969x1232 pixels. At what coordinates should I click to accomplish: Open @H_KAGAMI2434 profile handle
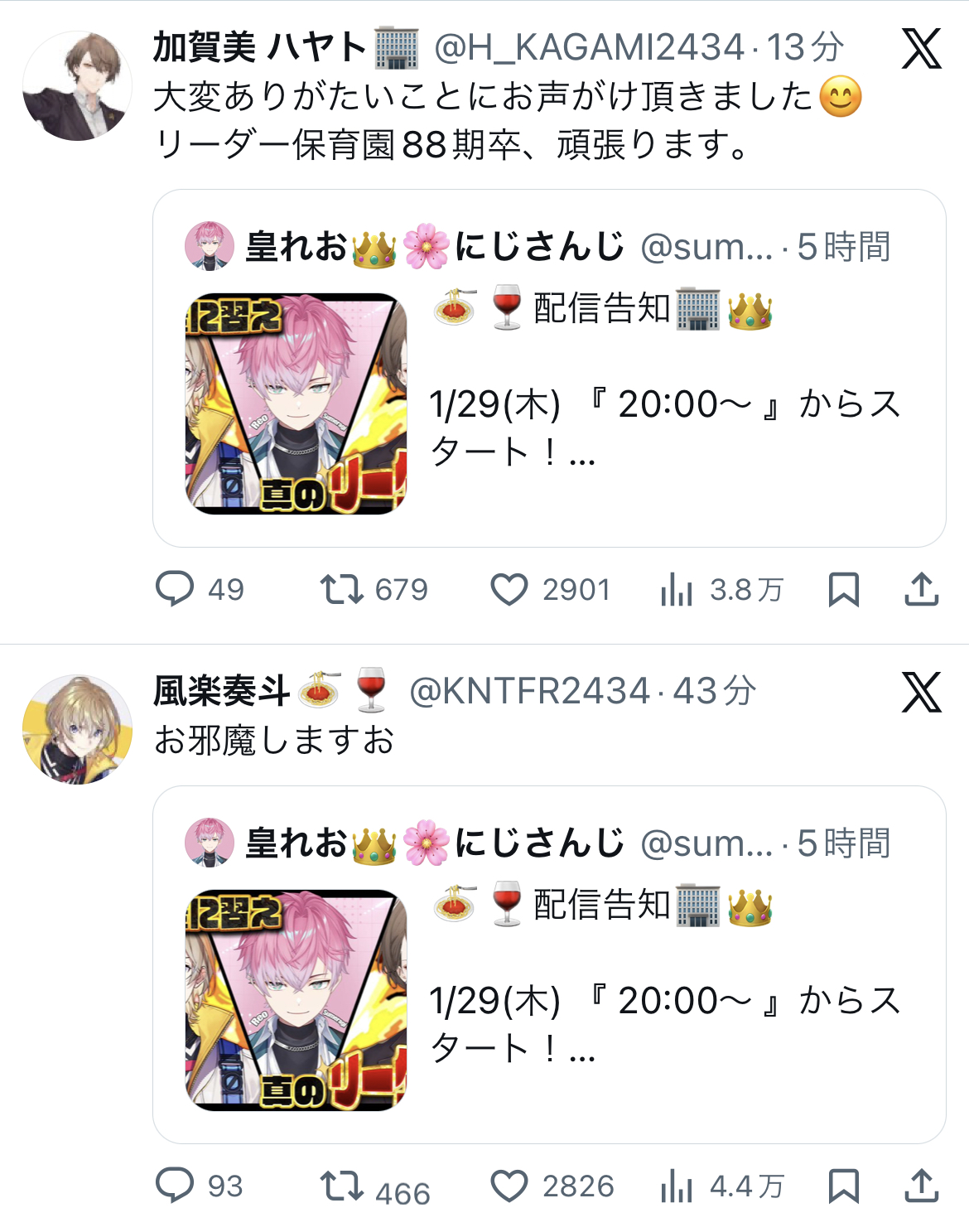tap(589, 47)
